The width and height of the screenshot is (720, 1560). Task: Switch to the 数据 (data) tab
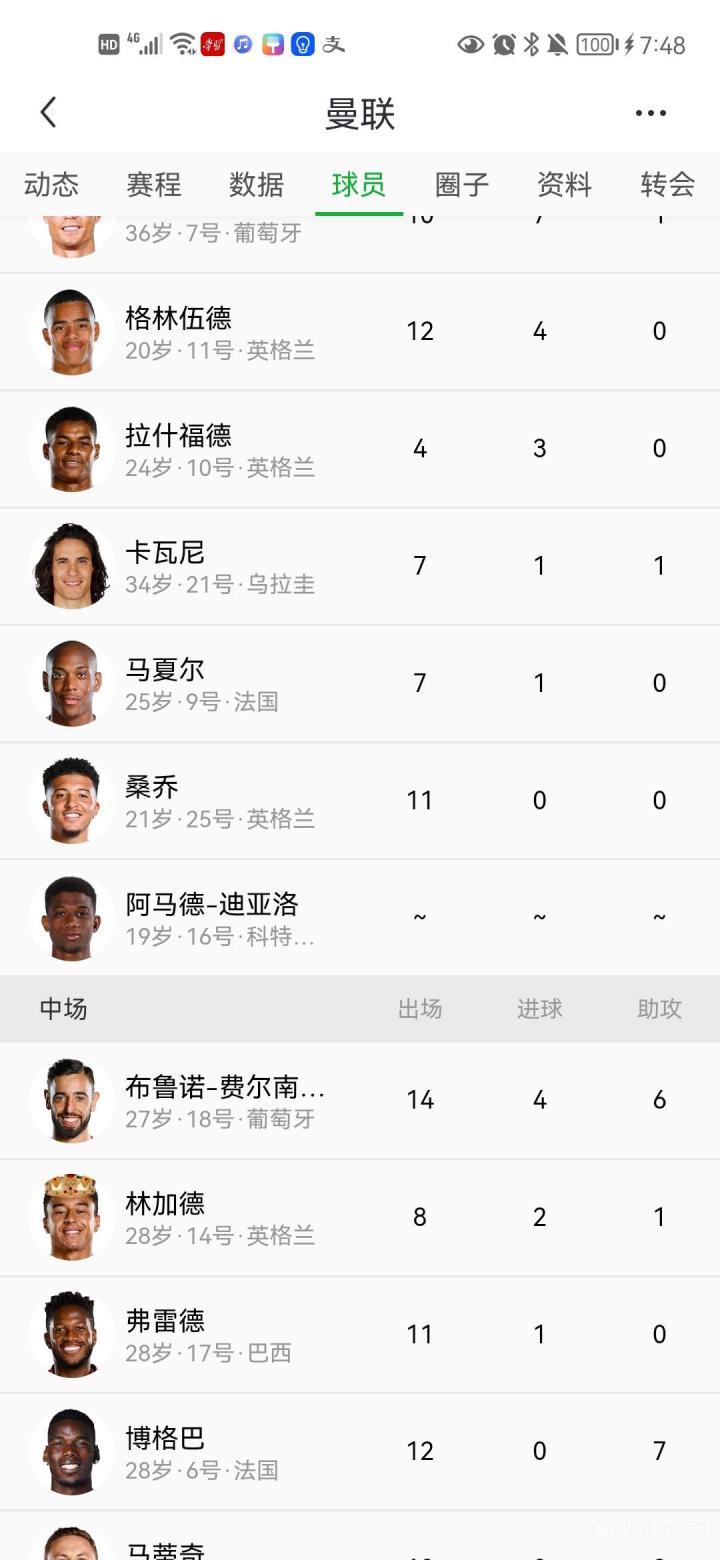(x=256, y=185)
